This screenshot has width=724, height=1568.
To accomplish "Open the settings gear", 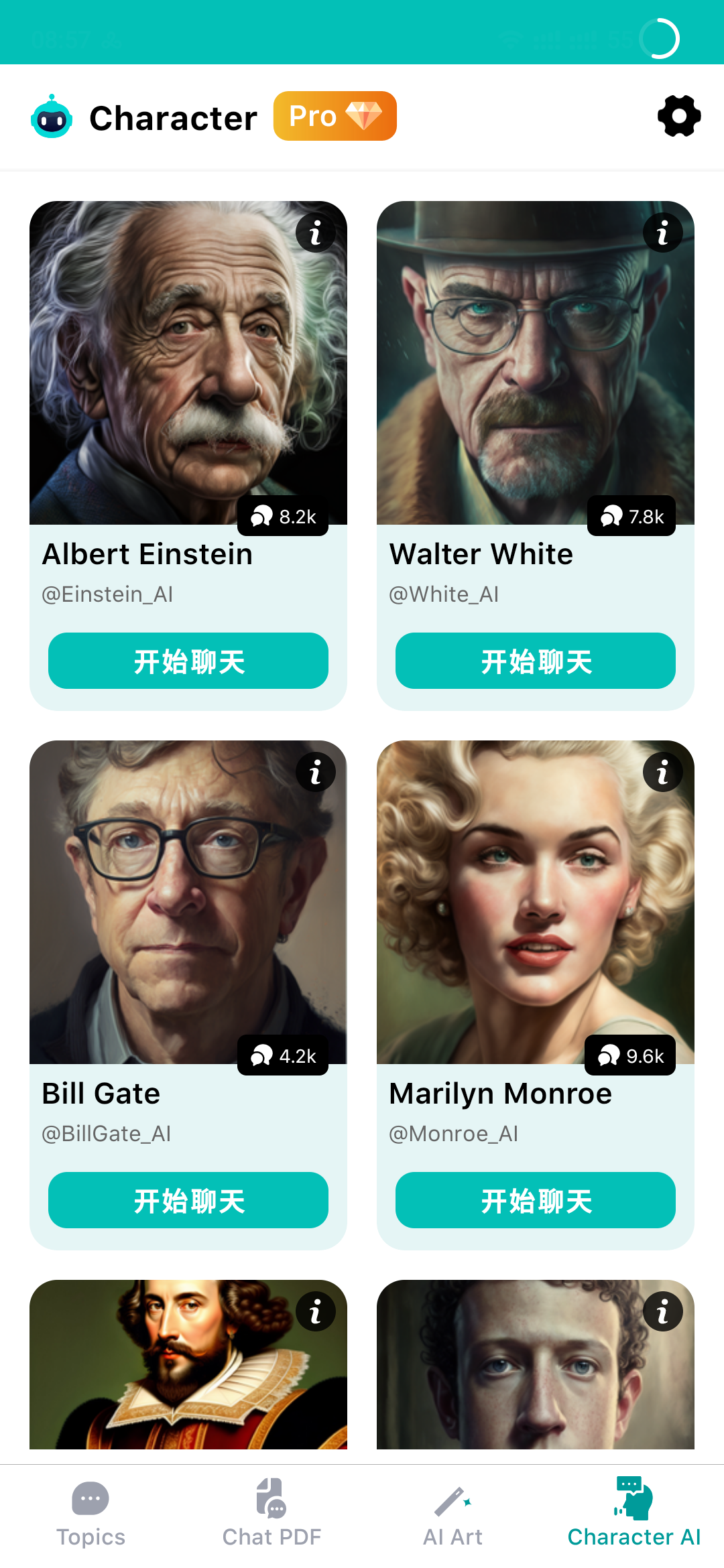I will [678, 116].
